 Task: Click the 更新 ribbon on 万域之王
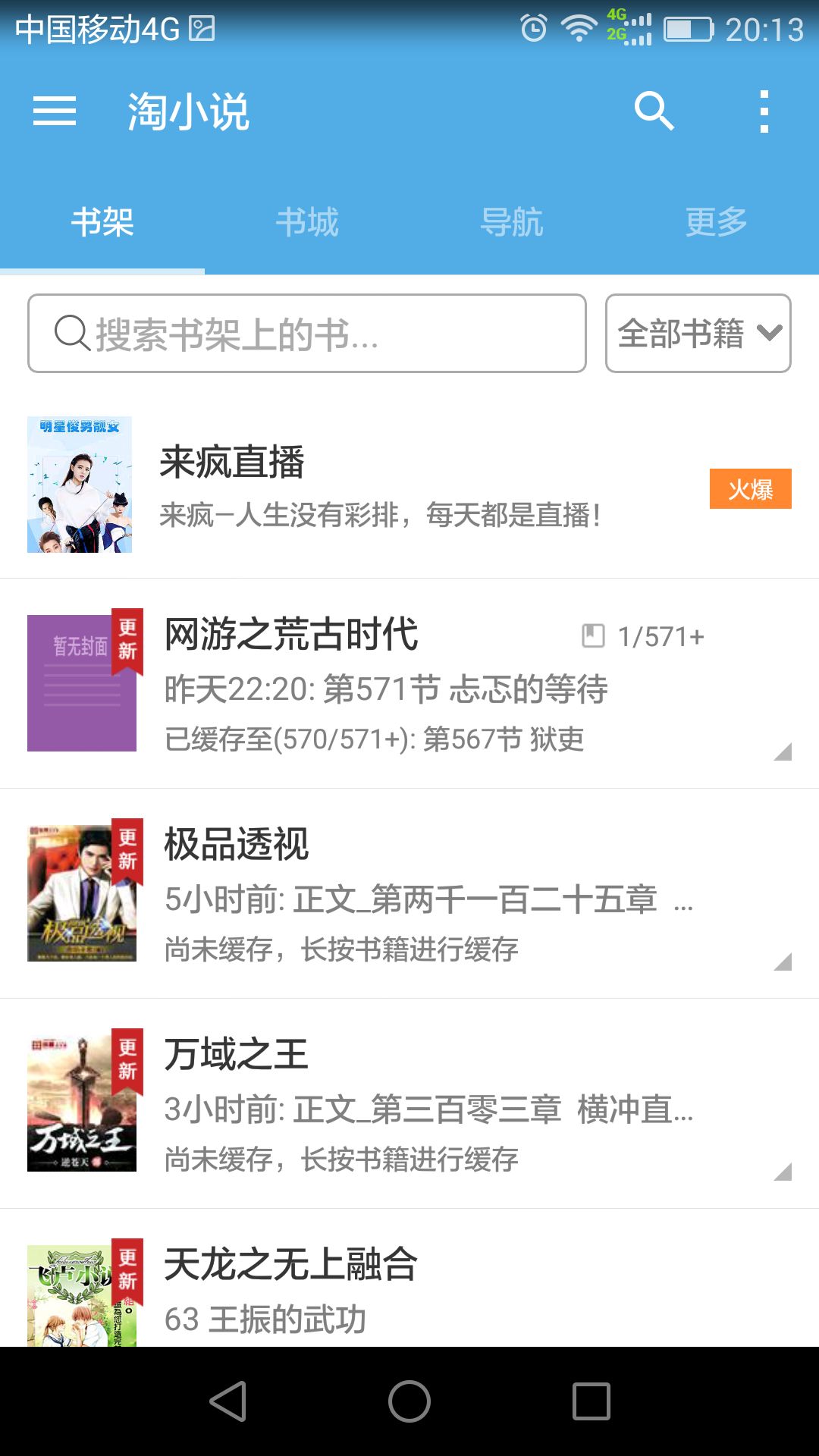(127, 1062)
